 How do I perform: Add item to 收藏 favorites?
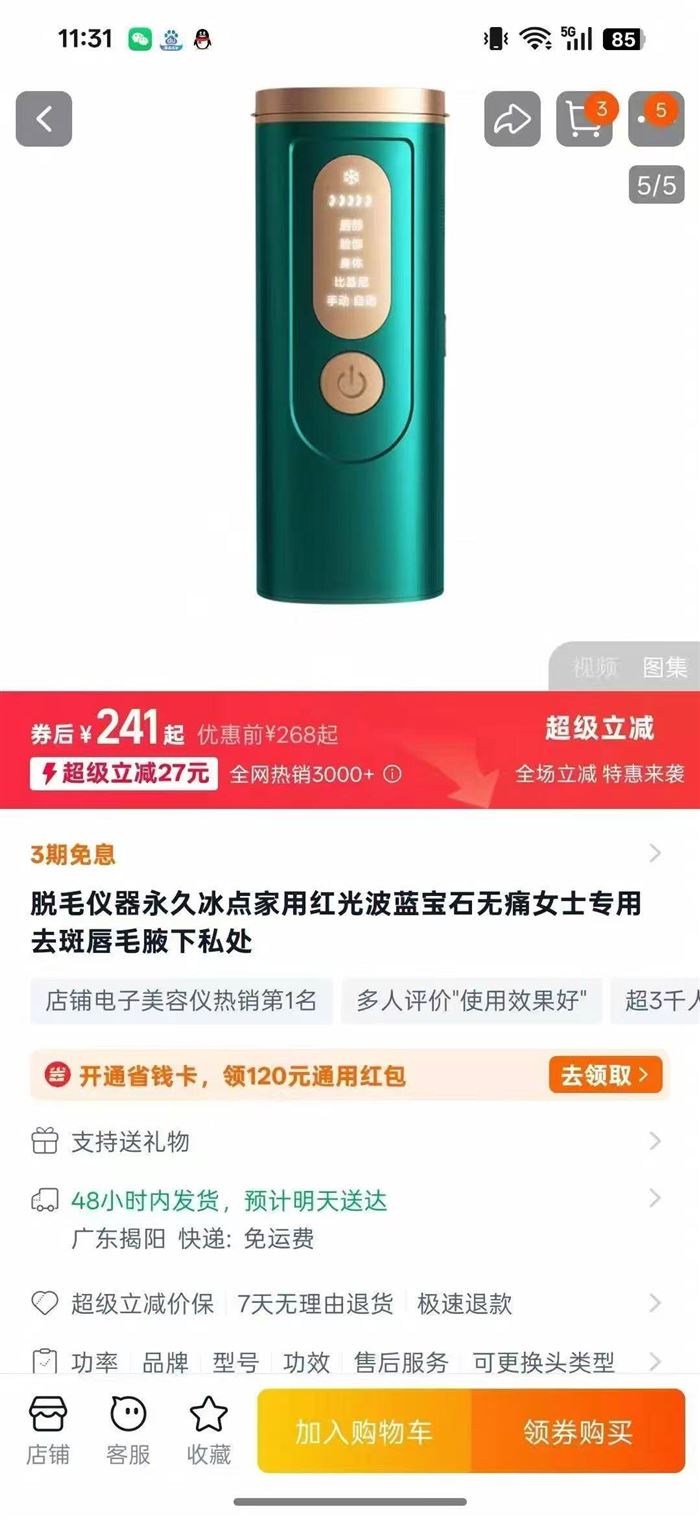tap(208, 1431)
